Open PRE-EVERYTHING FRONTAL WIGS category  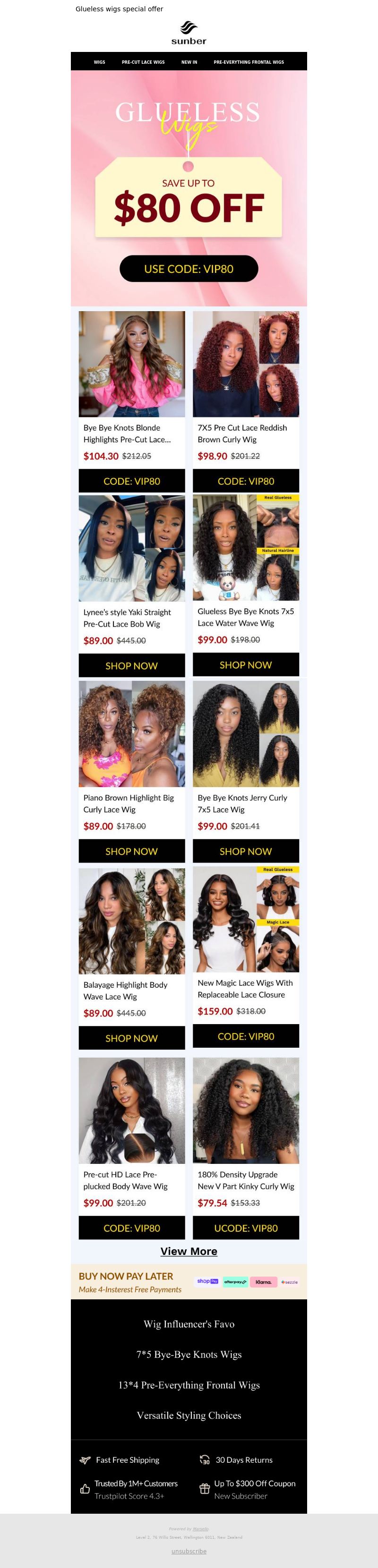249,62
